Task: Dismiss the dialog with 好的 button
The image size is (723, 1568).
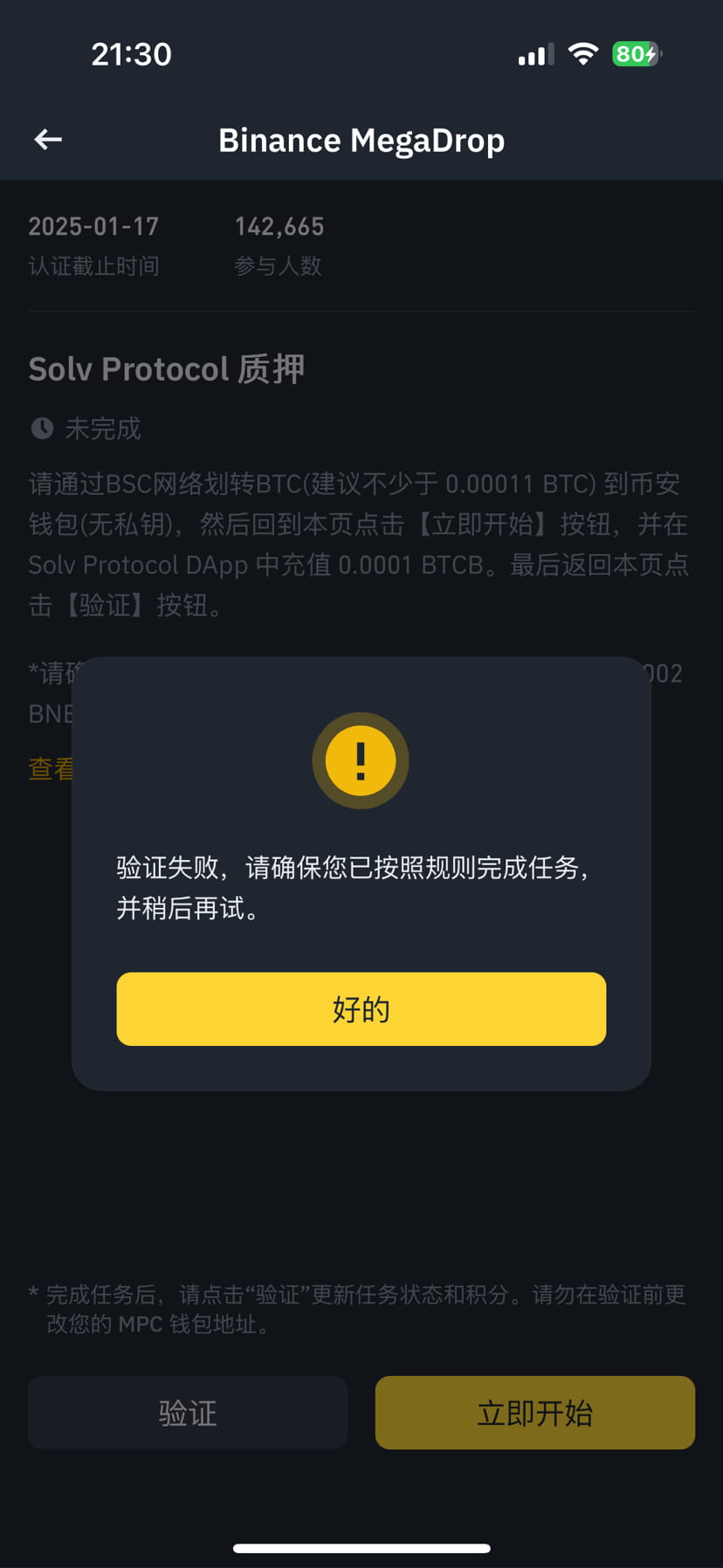Action: click(x=361, y=1008)
